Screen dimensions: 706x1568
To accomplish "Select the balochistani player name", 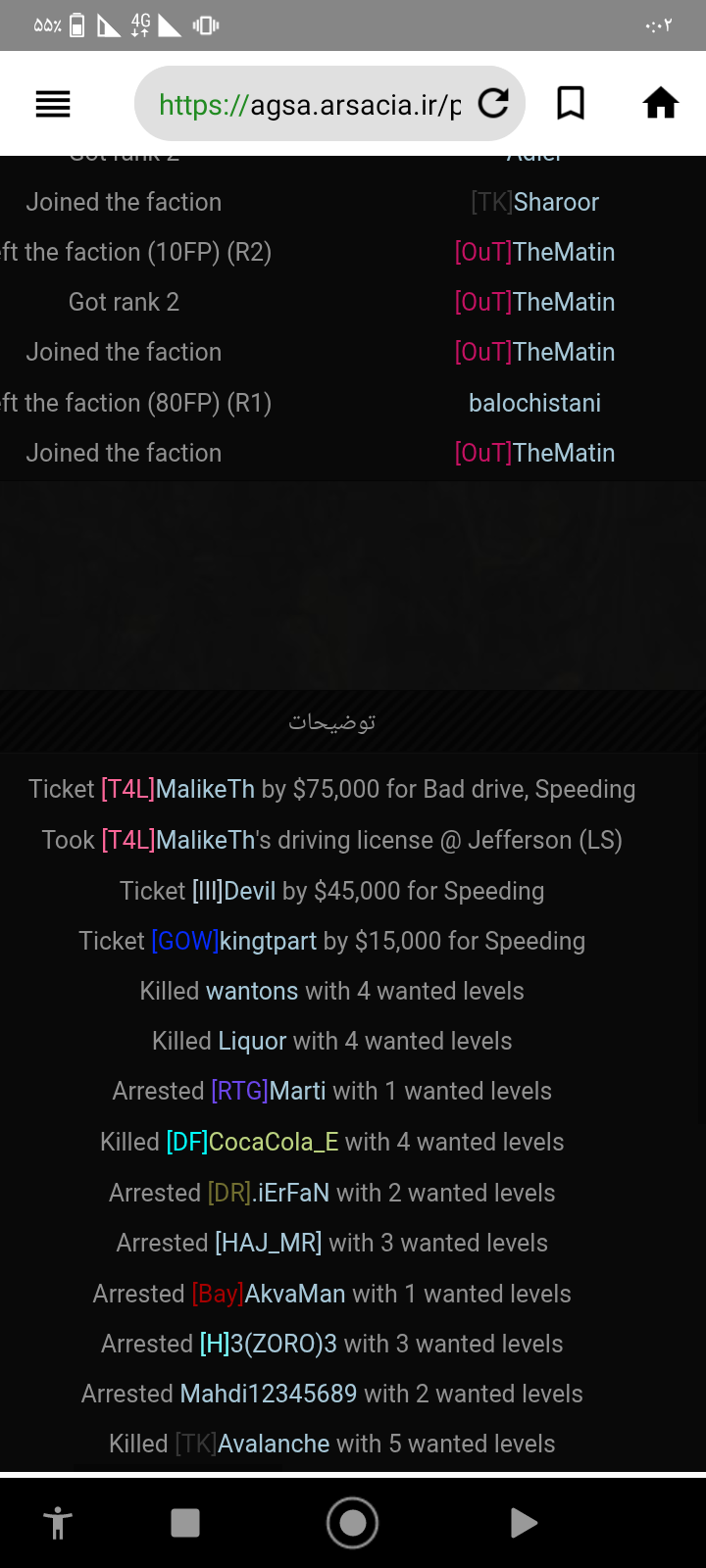I will [x=534, y=402].
